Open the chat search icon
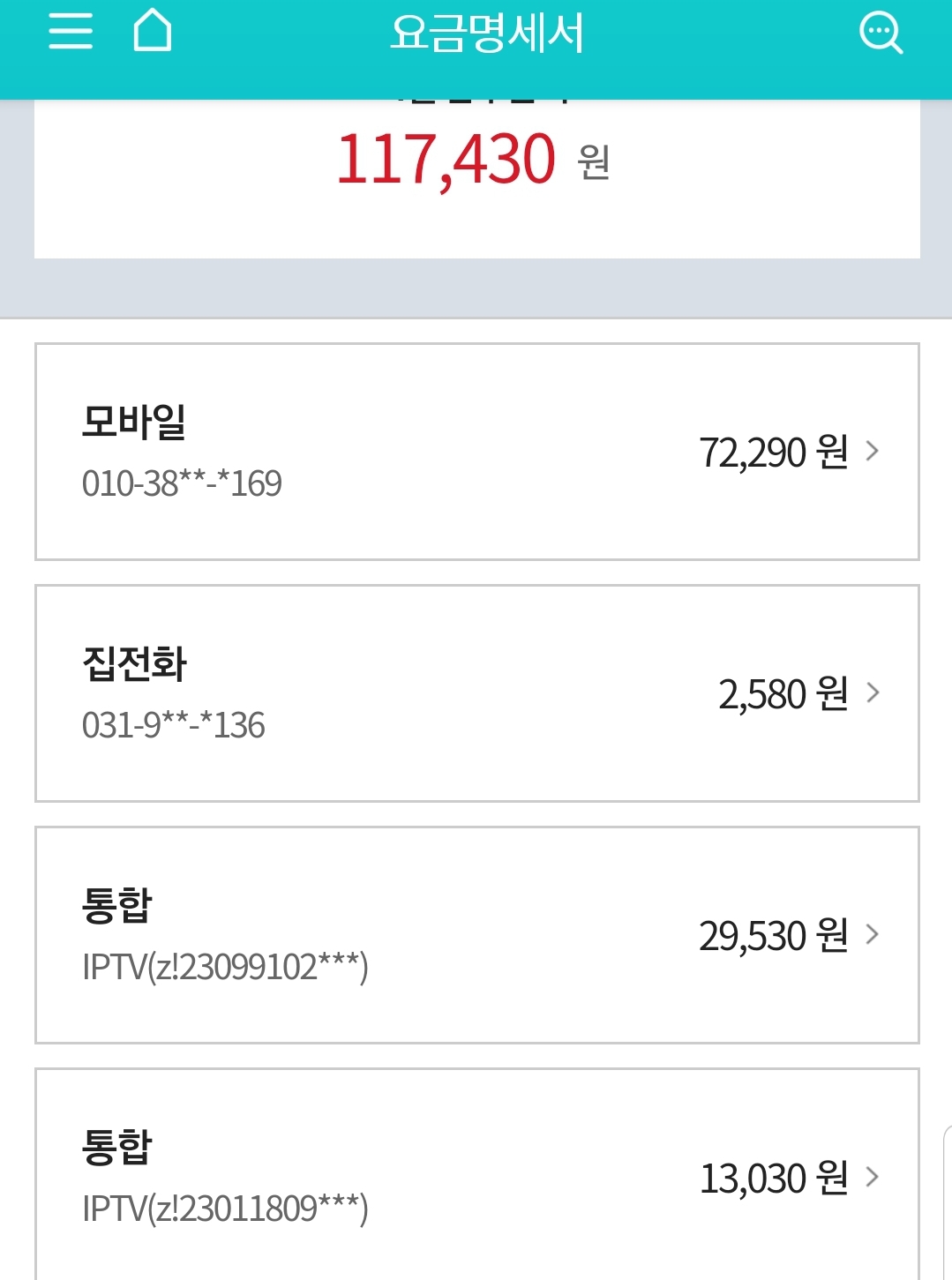Image resolution: width=952 pixels, height=1280 pixels. (x=880, y=34)
